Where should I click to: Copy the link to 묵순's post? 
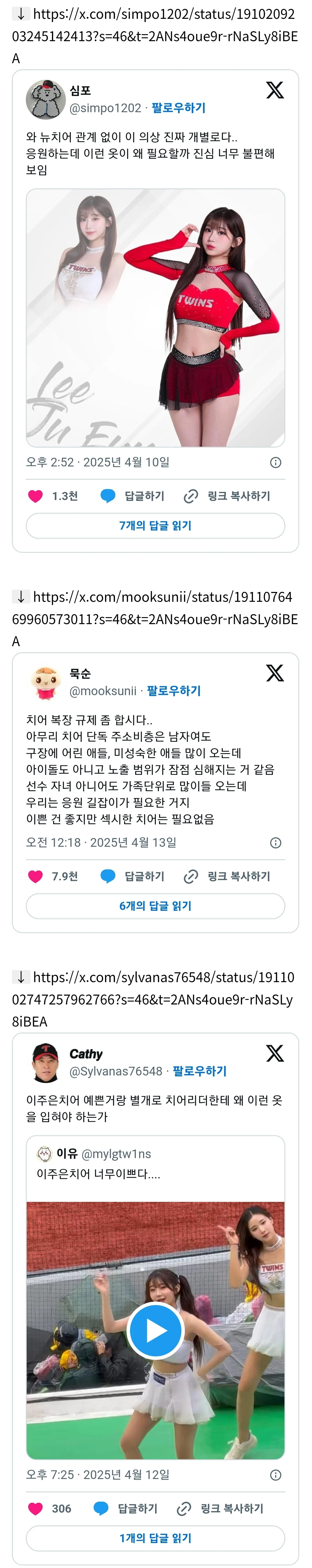click(x=227, y=877)
